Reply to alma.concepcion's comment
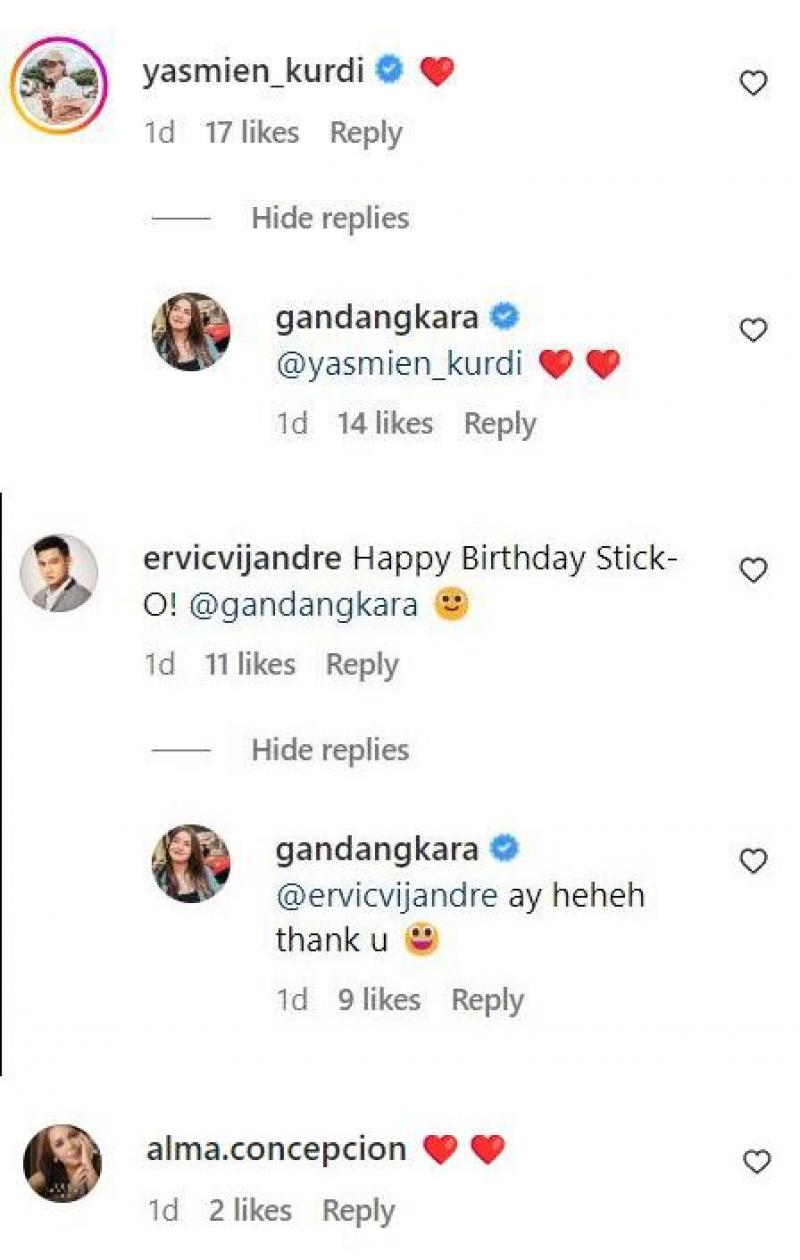Viewport: 800px width, 1260px height. [358, 1211]
